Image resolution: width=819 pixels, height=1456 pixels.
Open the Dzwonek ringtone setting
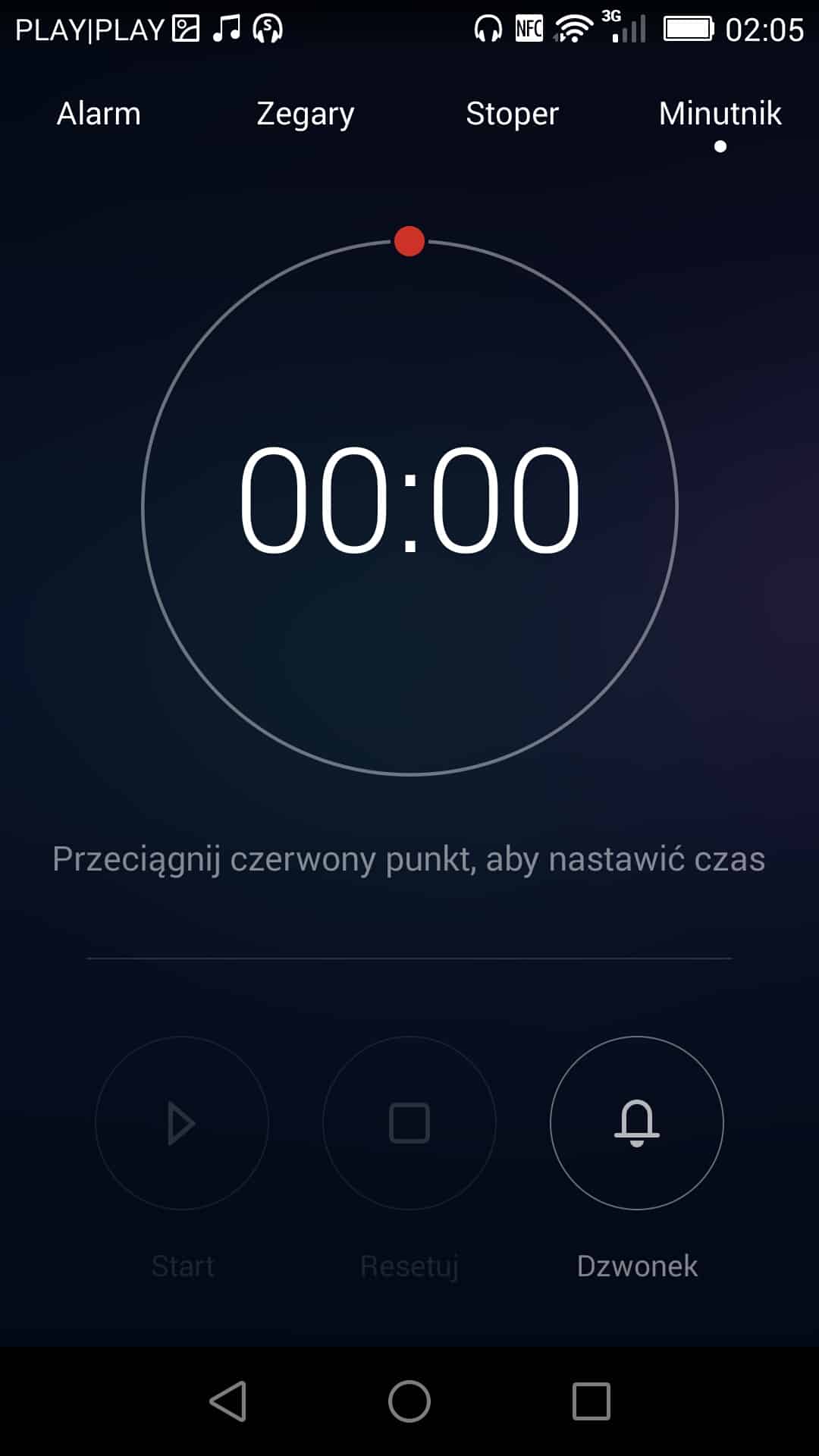(637, 1123)
